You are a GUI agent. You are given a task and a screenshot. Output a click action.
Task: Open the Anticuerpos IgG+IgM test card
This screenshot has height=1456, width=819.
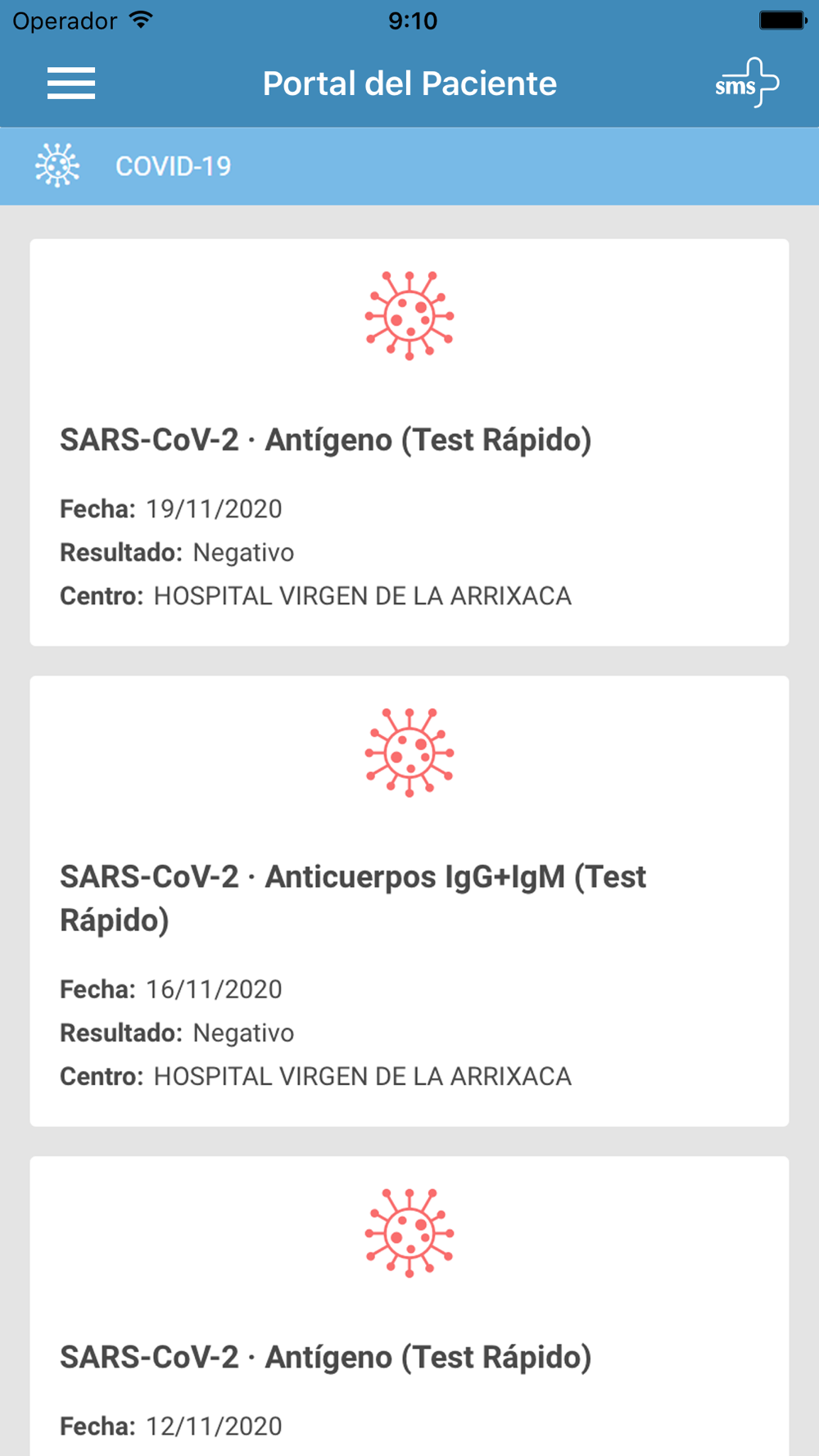pos(409,901)
